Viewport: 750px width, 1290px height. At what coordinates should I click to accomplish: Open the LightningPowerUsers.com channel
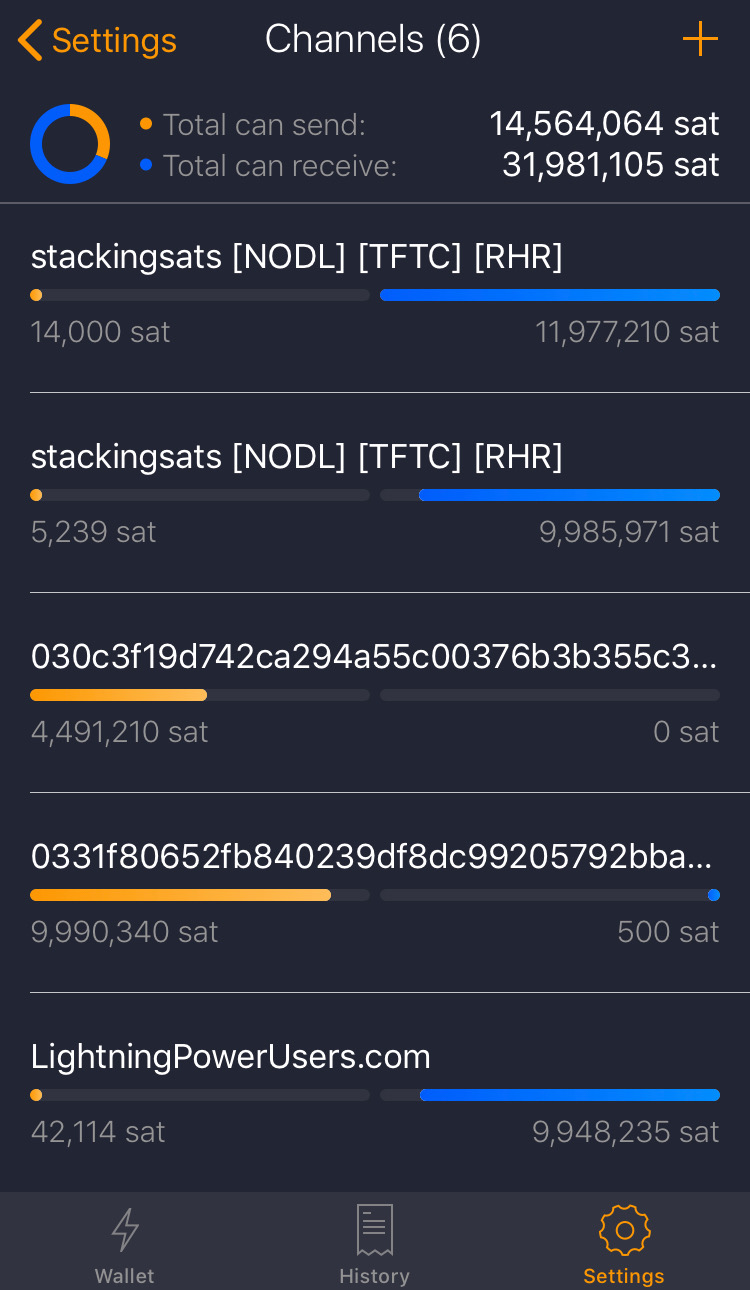tap(375, 1094)
